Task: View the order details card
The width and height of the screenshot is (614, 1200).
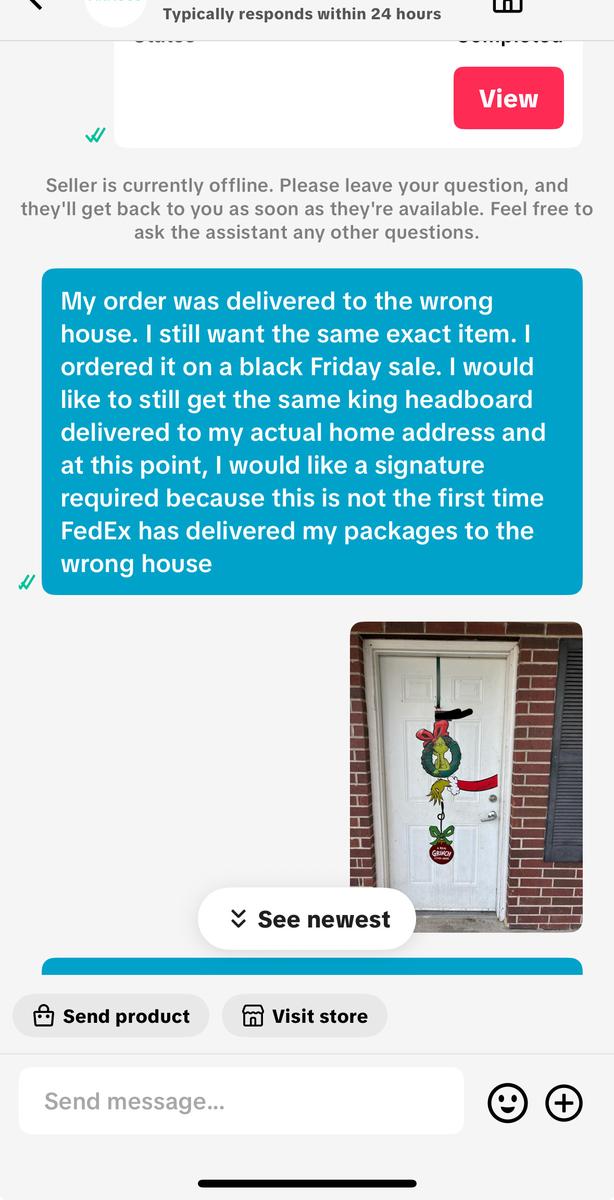Action: click(508, 98)
